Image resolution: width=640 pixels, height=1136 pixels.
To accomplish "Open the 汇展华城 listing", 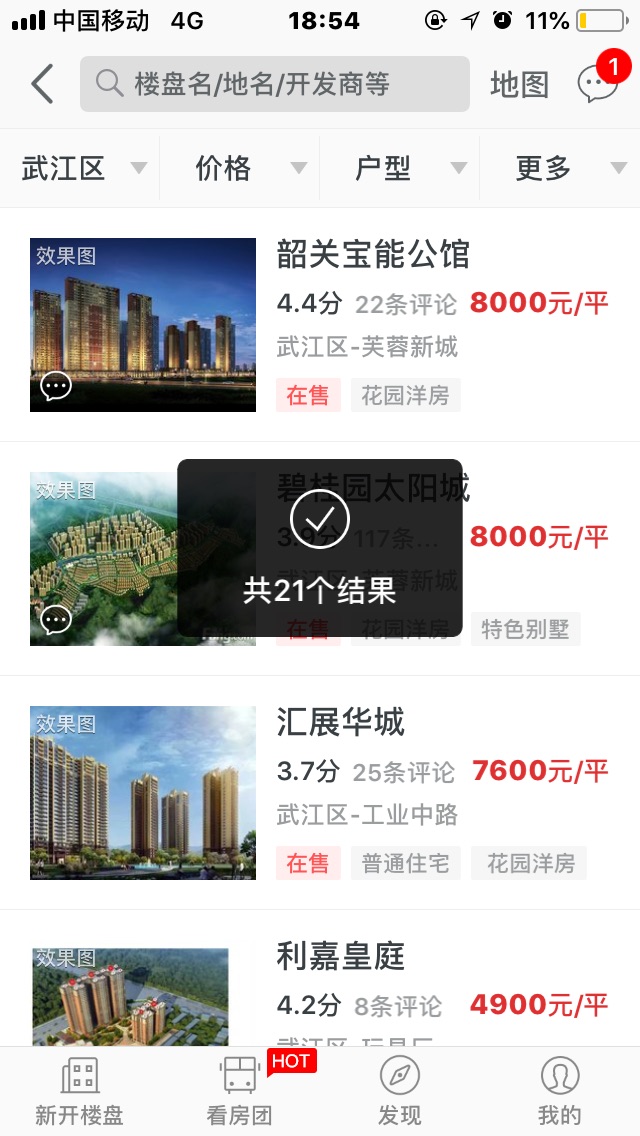I will point(340,722).
